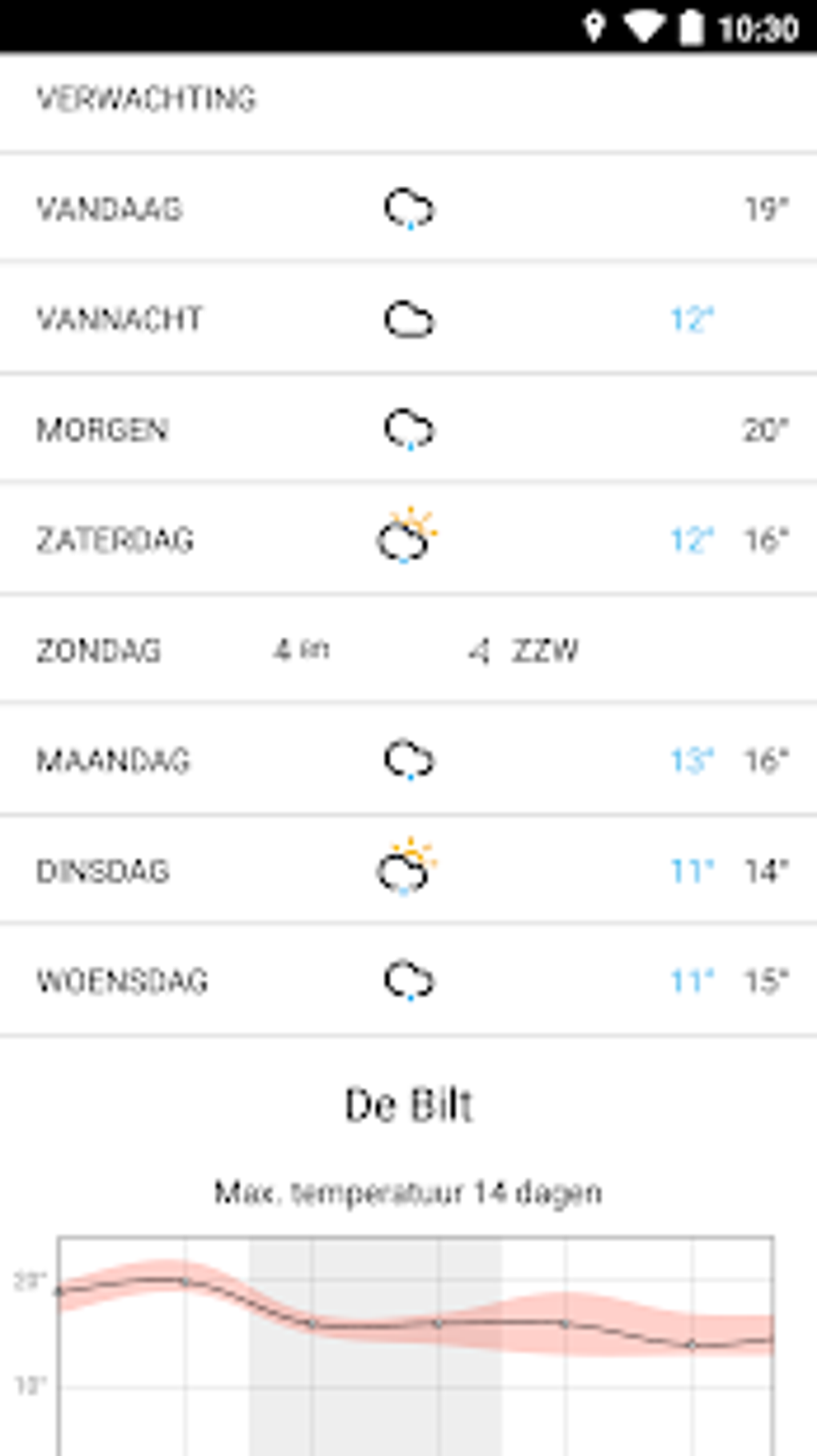View Dinsdag forecast details
Viewport: 817px width, 1456px height.
(408, 870)
